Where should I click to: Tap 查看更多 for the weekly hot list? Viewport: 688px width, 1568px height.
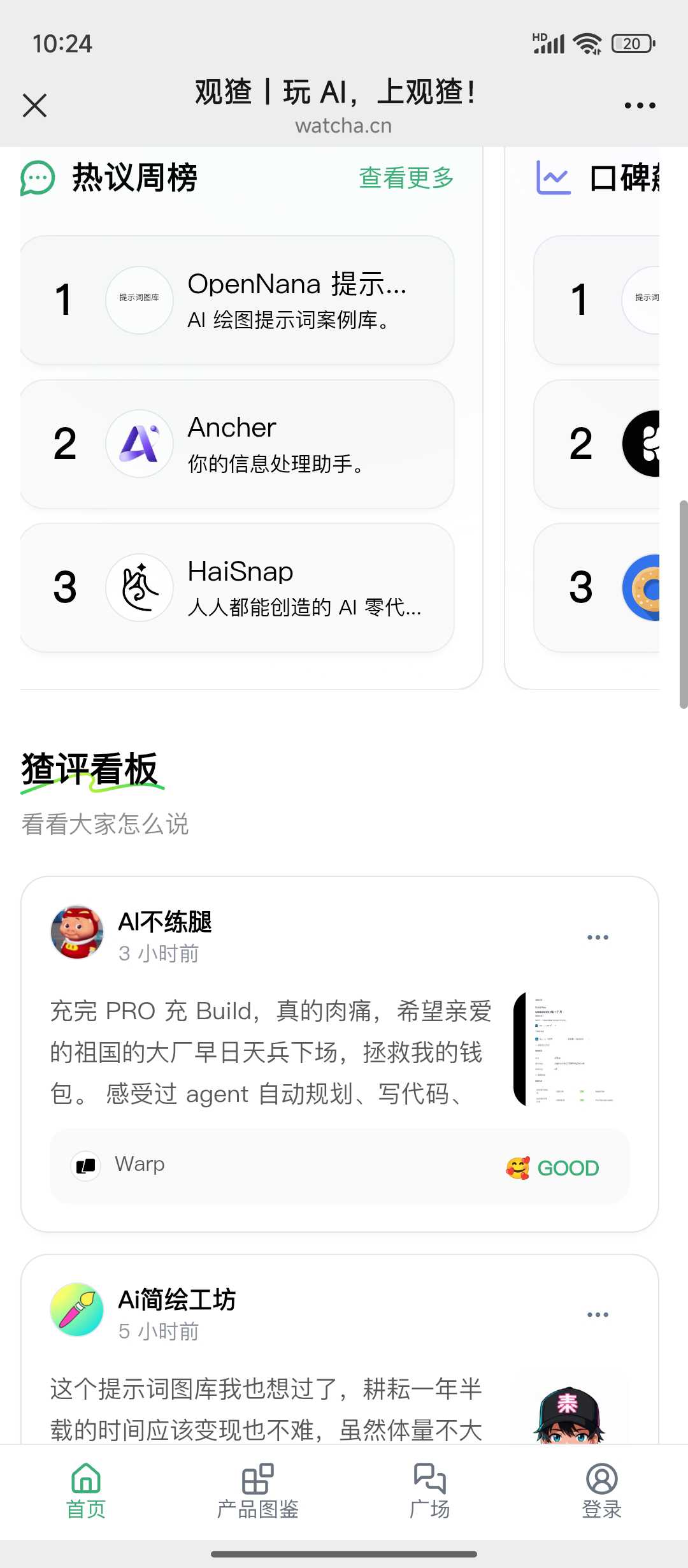[x=406, y=178]
